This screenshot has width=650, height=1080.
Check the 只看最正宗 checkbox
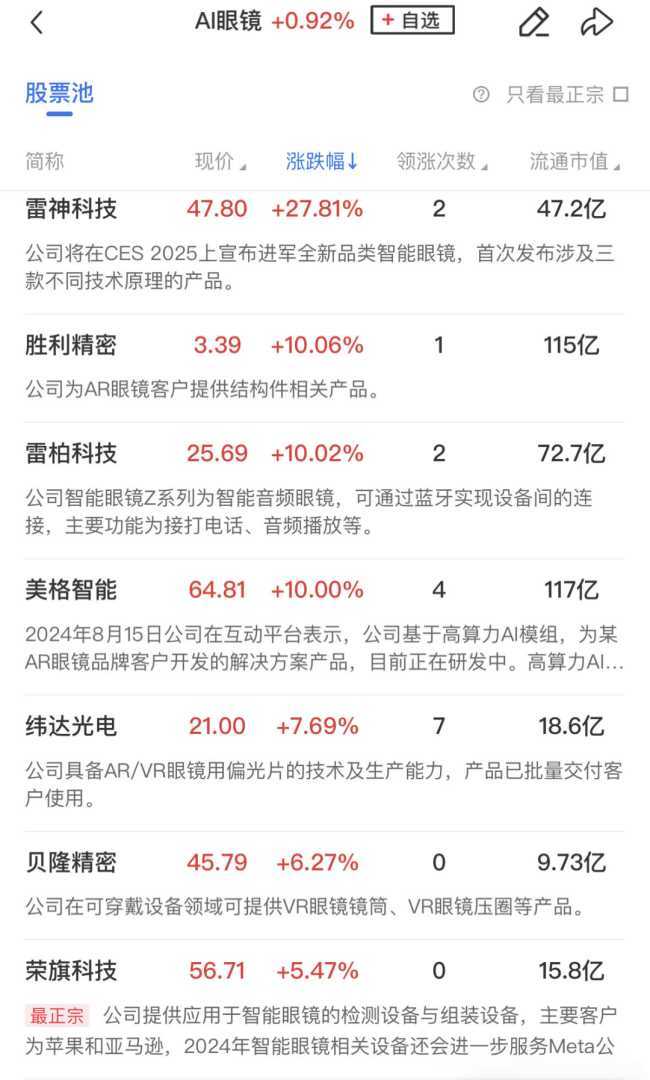620,95
